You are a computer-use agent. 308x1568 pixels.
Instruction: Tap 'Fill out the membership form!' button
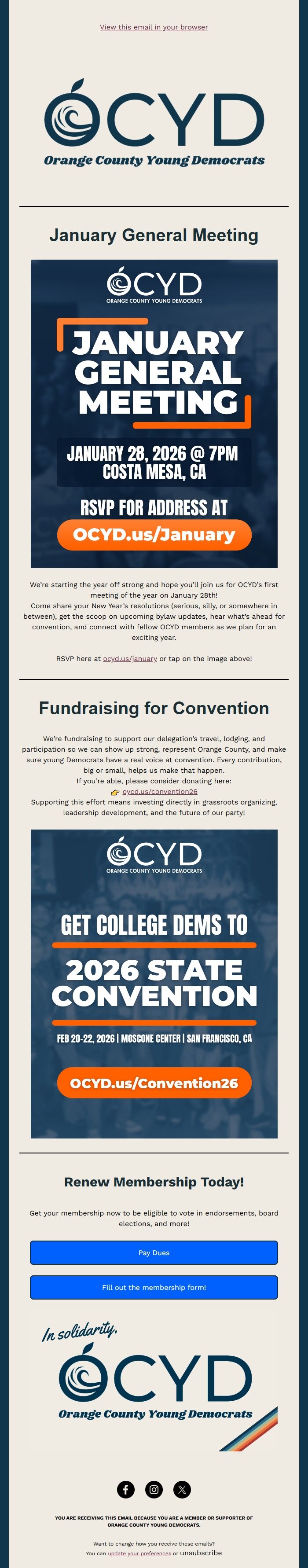(x=154, y=1287)
